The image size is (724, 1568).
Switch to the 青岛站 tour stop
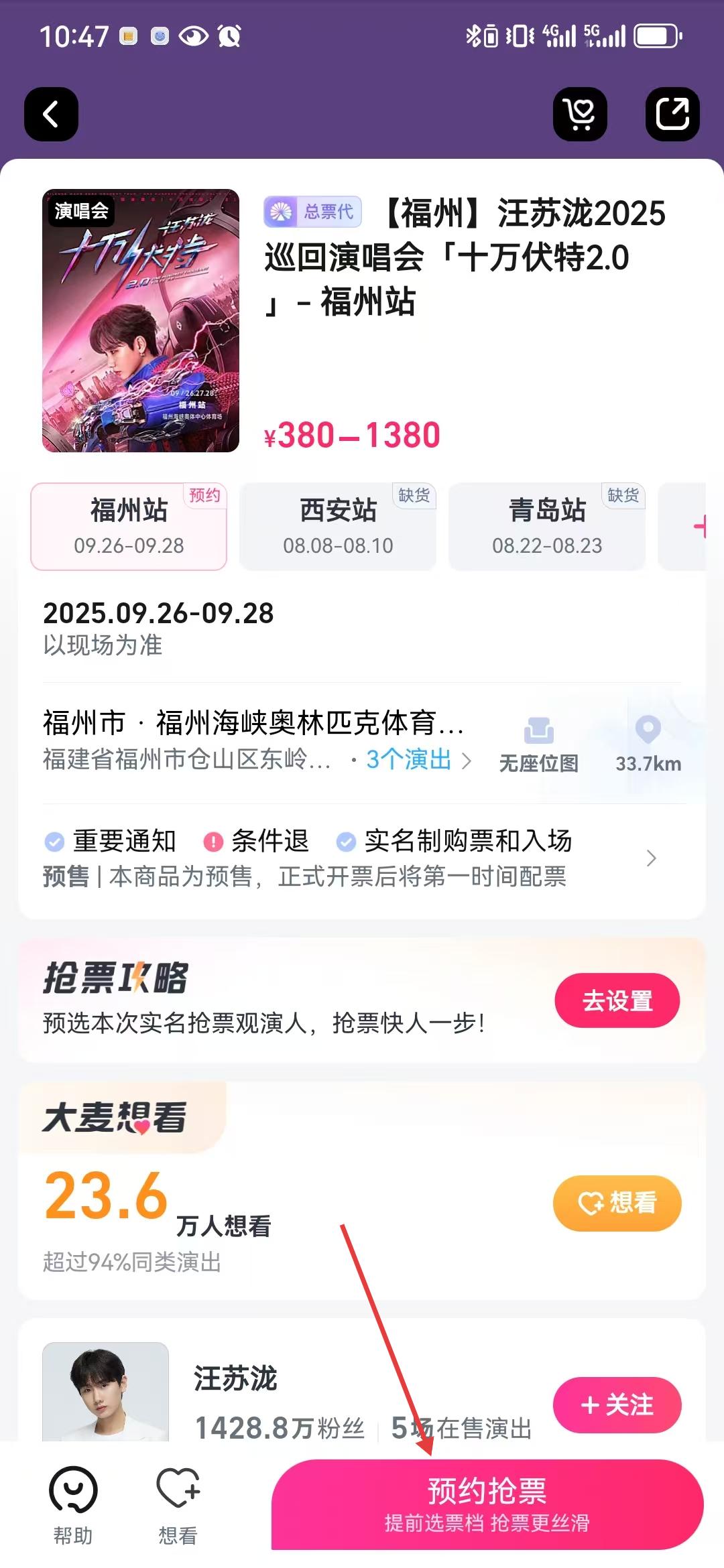[547, 527]
